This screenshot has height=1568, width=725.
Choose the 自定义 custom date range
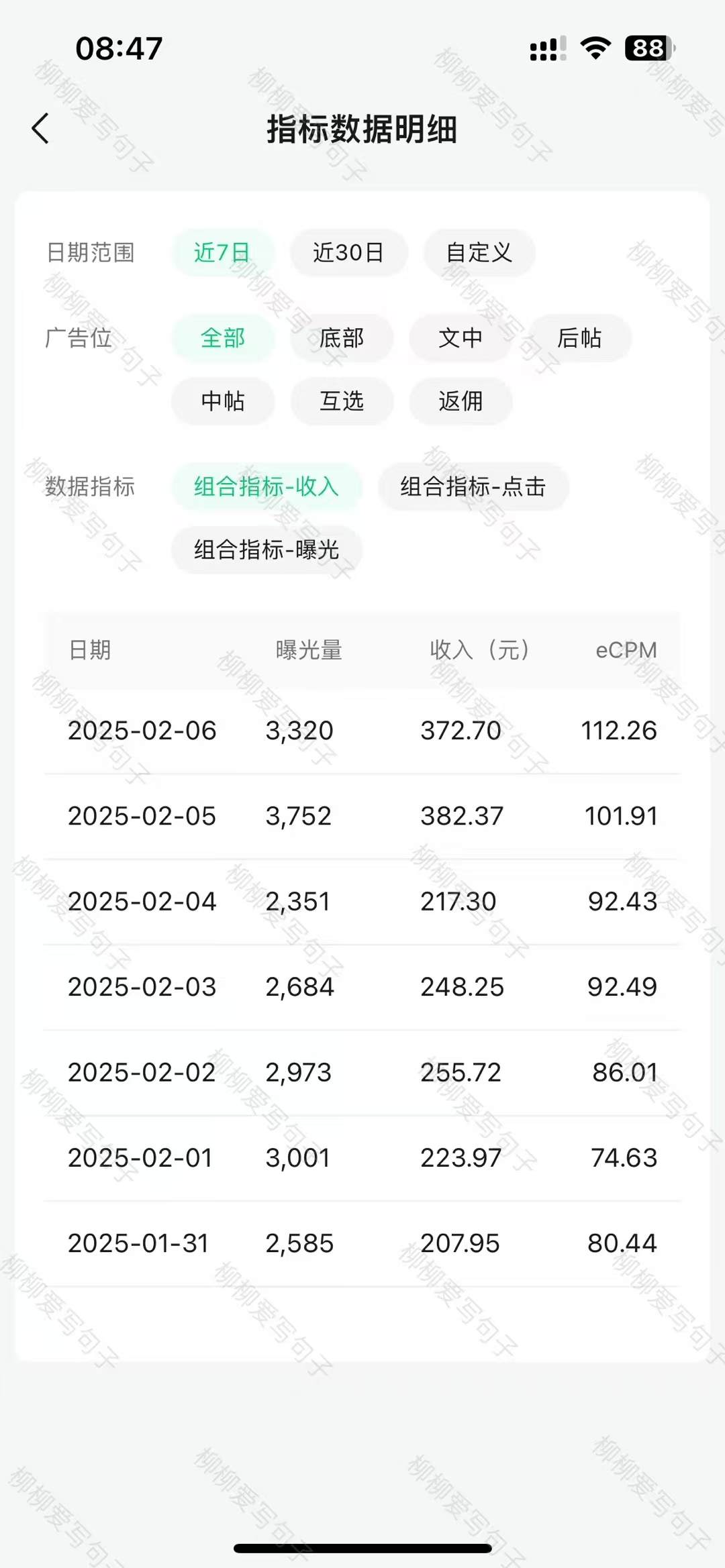pos(479,253)
